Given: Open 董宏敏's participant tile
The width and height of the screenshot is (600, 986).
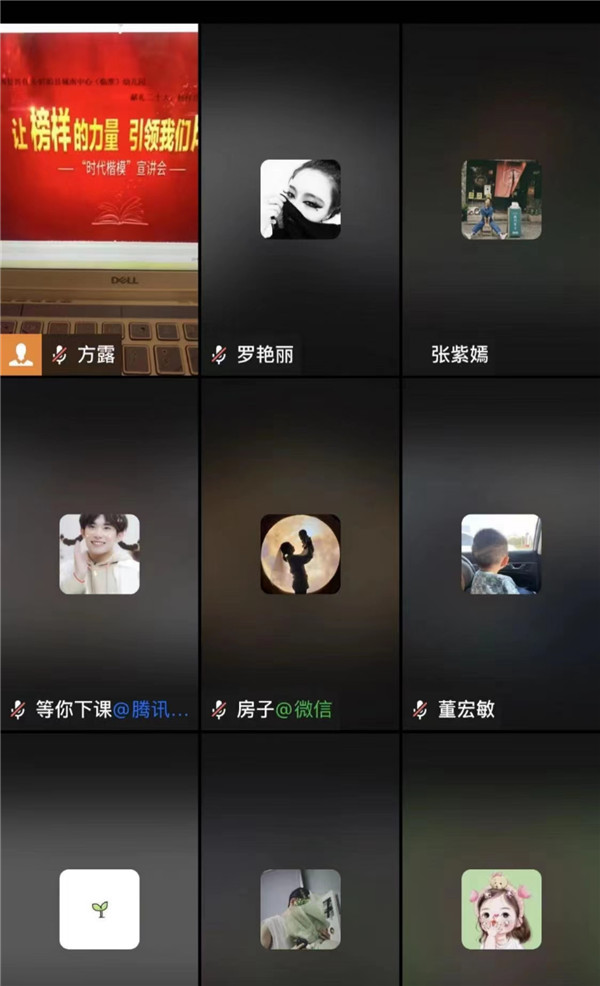Looking at the screenshot, I should (501, 554).
